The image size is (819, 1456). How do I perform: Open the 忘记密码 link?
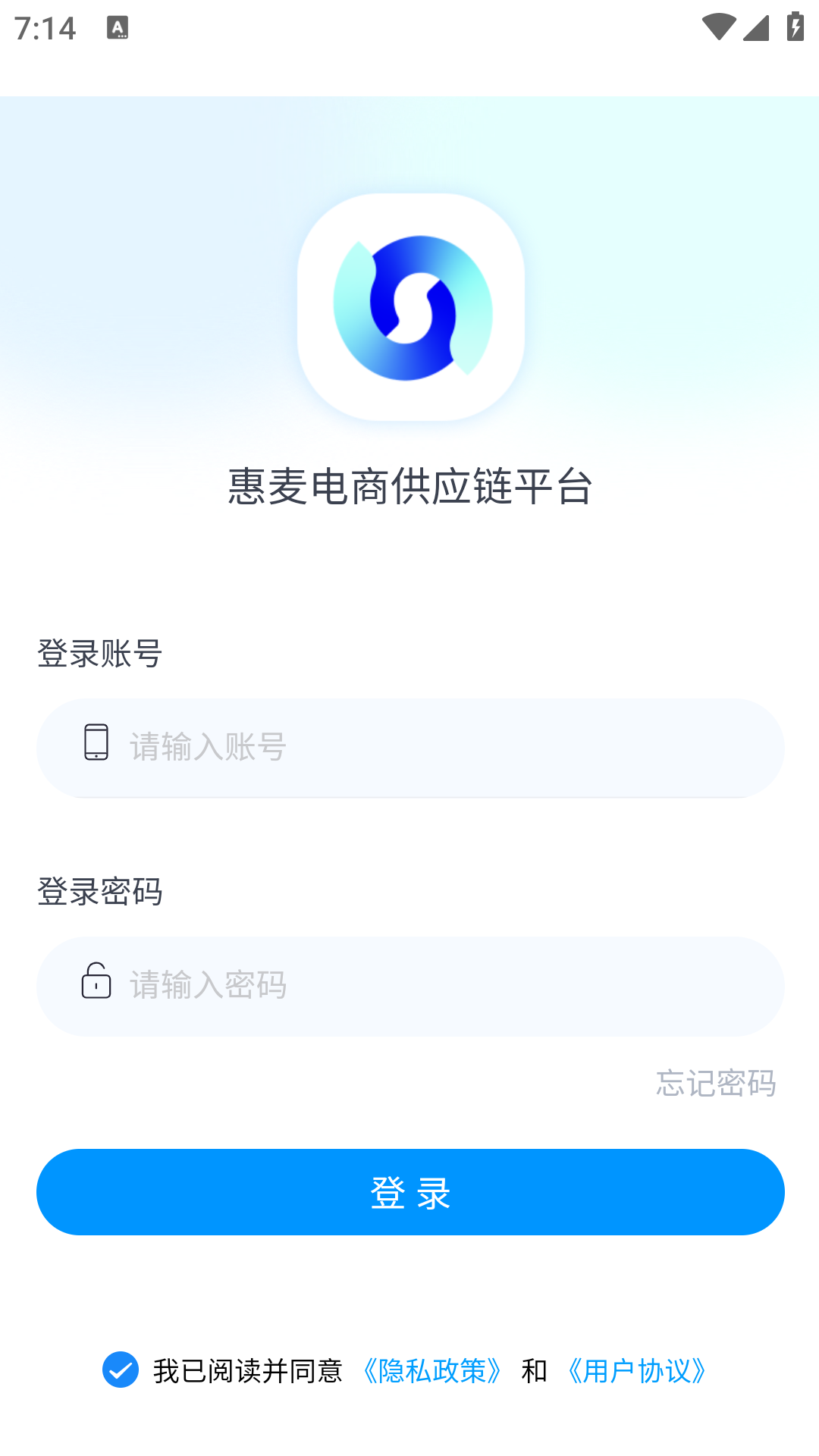point(715,1083)
